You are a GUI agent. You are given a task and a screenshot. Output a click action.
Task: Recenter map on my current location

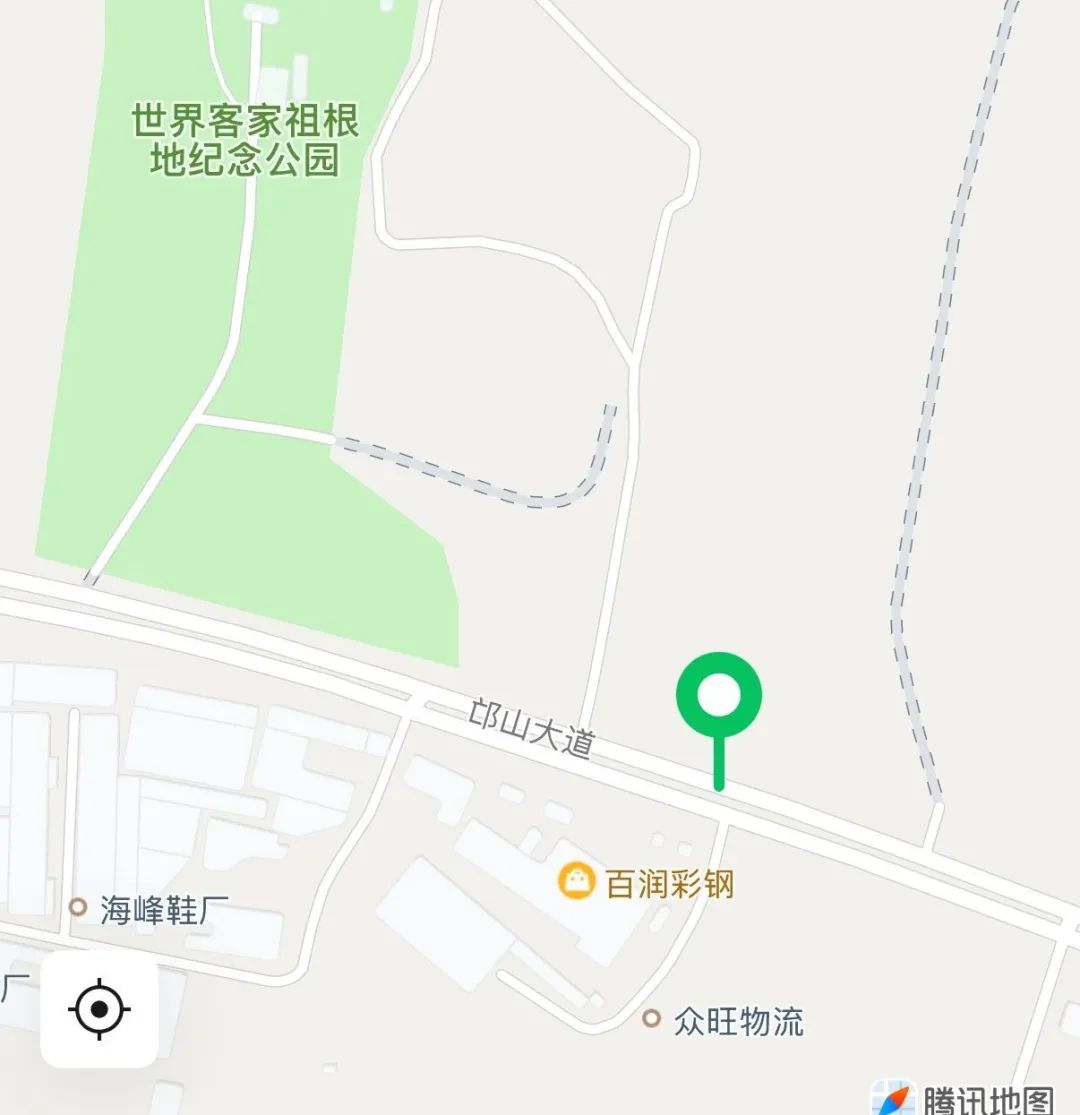99,1008
